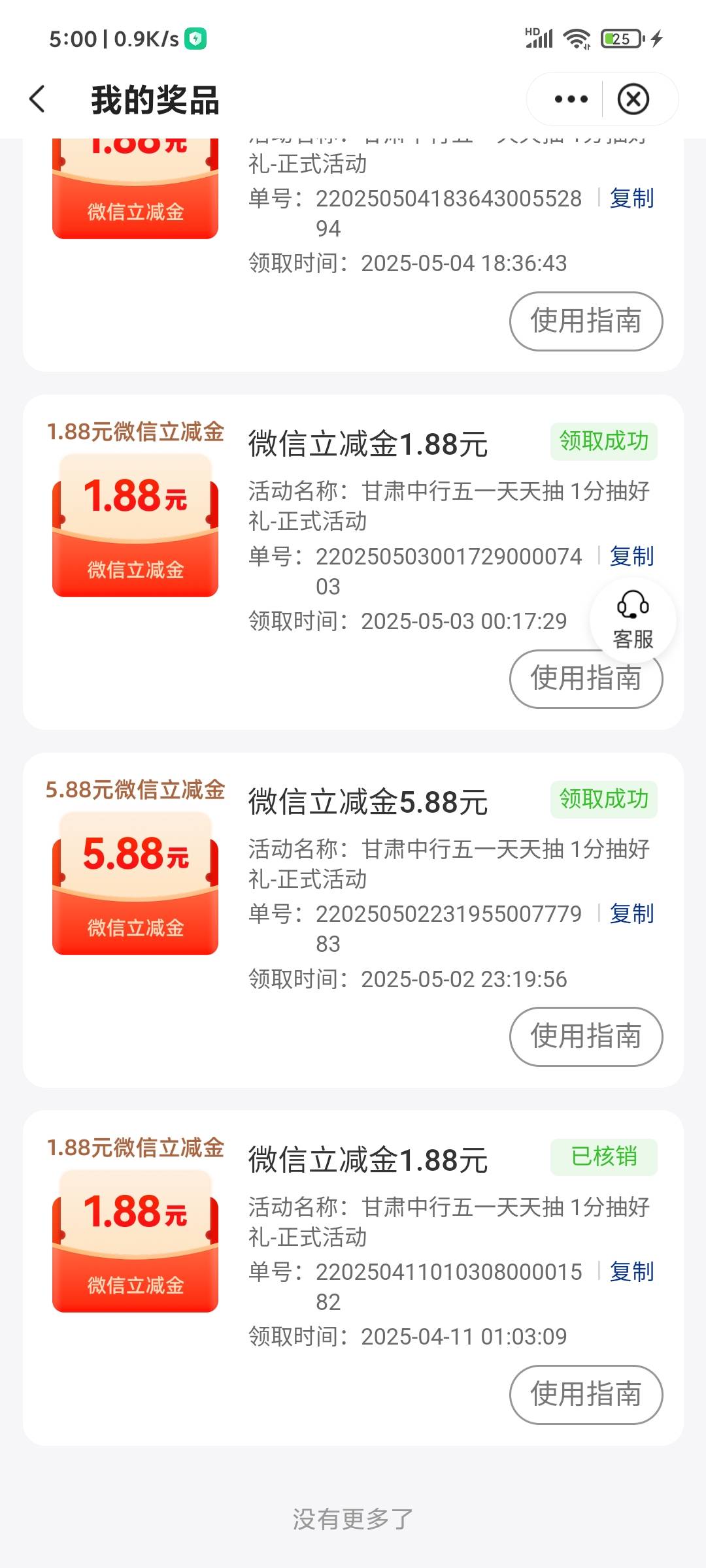Image resolution: width=706 pixels, height=1568 pixels.
Task: Close the mini-program with the X button
Action: (633, 99)
